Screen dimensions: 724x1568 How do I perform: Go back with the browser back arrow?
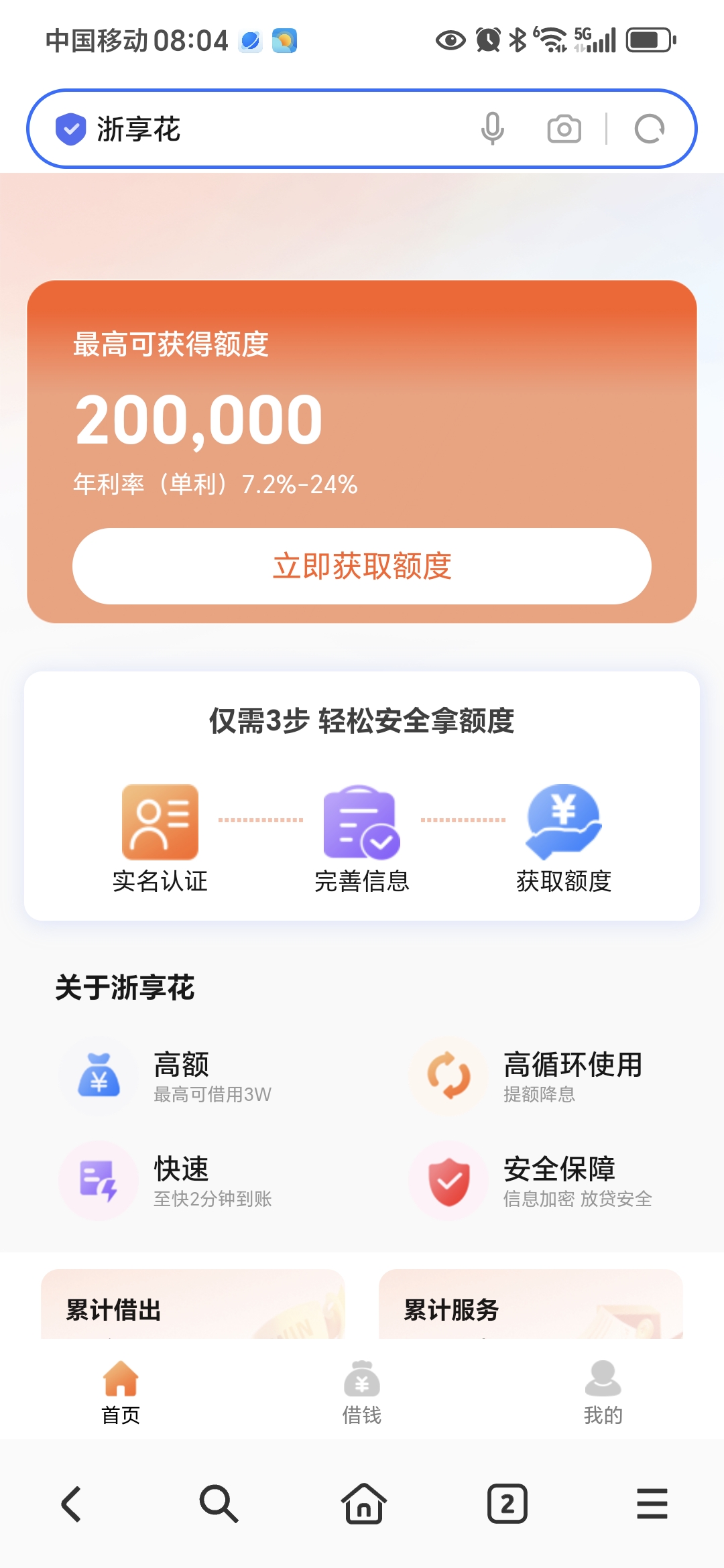(x=72, y=1504)
